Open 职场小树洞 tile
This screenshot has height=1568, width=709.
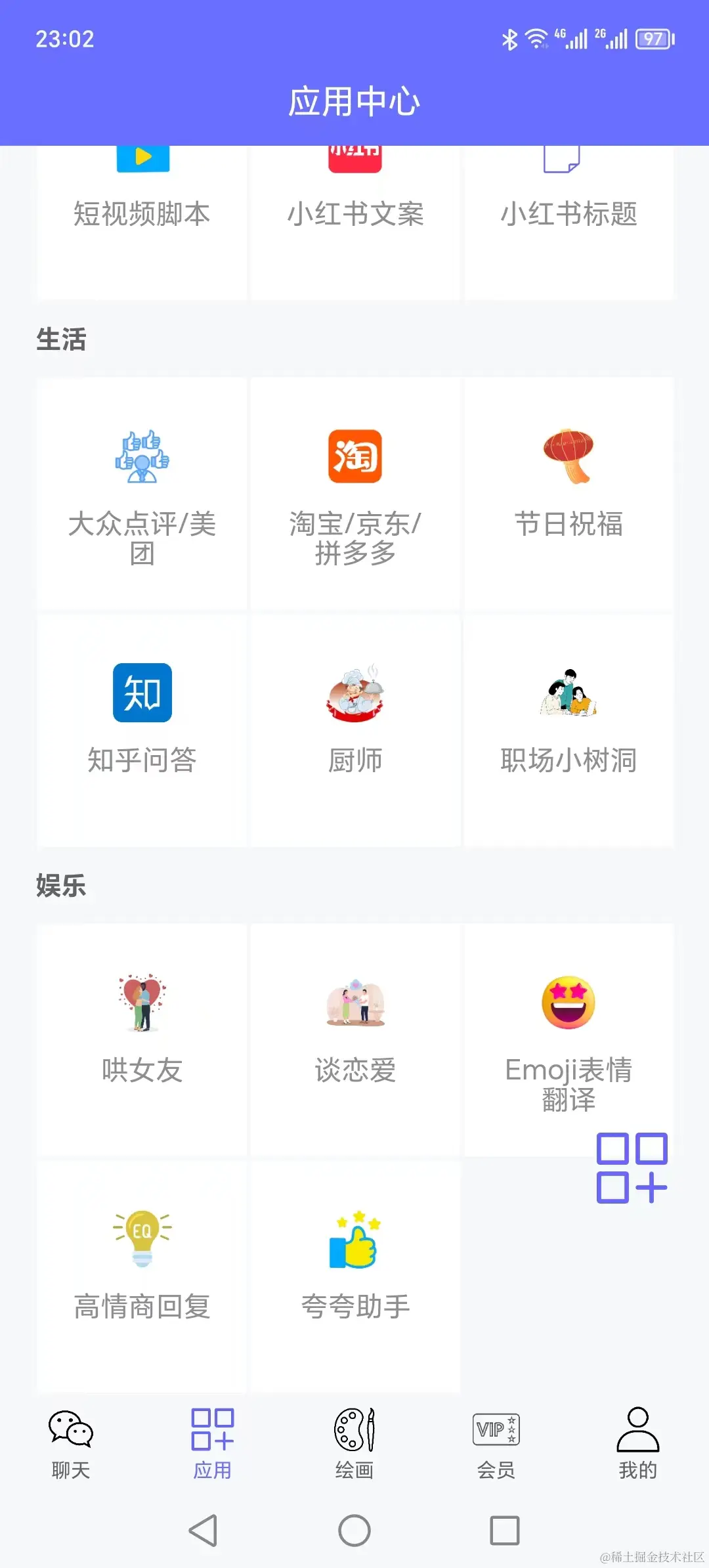pyautogui.click(x=569, y=729)
